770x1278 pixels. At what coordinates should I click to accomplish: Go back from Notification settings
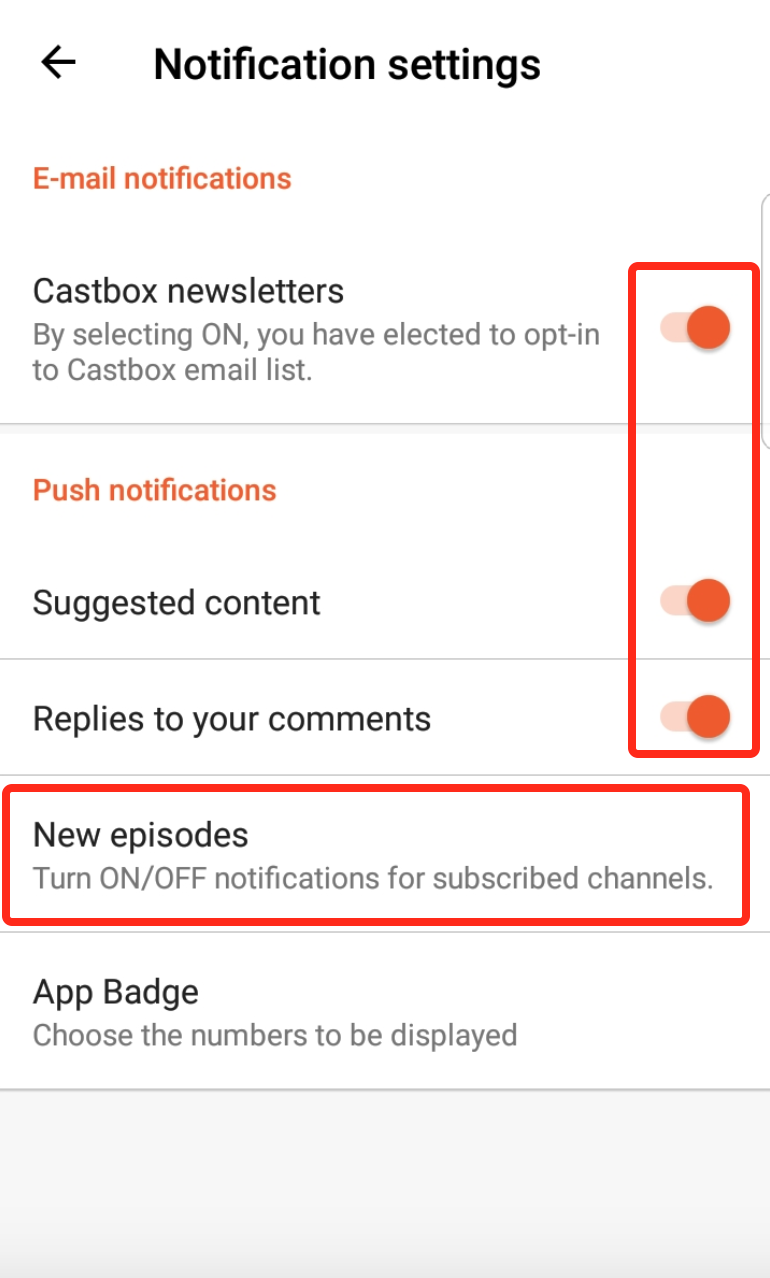click(58, 63)
